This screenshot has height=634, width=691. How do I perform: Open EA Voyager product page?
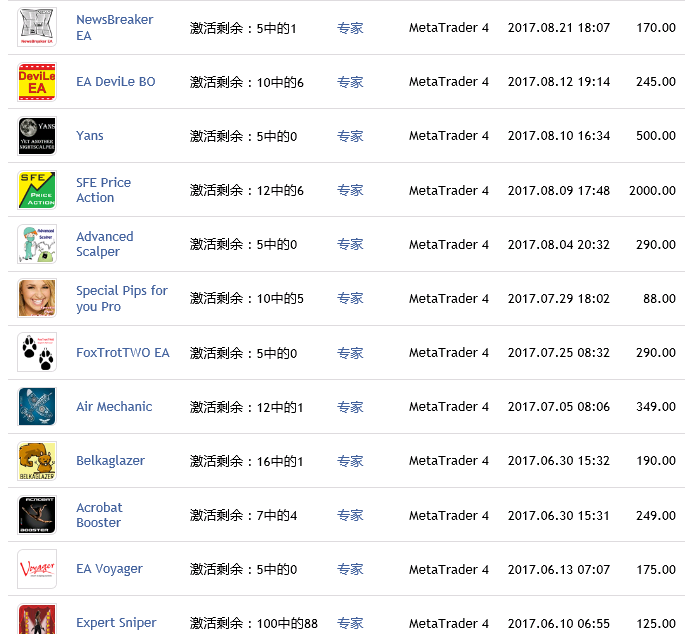coord(109,569)
